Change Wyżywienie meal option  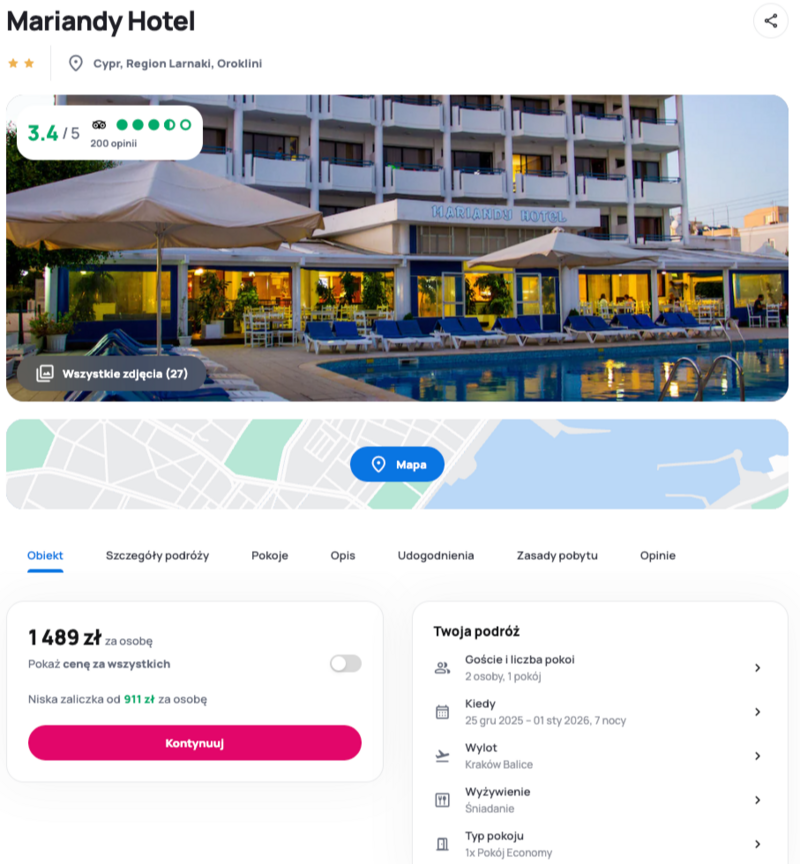tap(600, 799)
